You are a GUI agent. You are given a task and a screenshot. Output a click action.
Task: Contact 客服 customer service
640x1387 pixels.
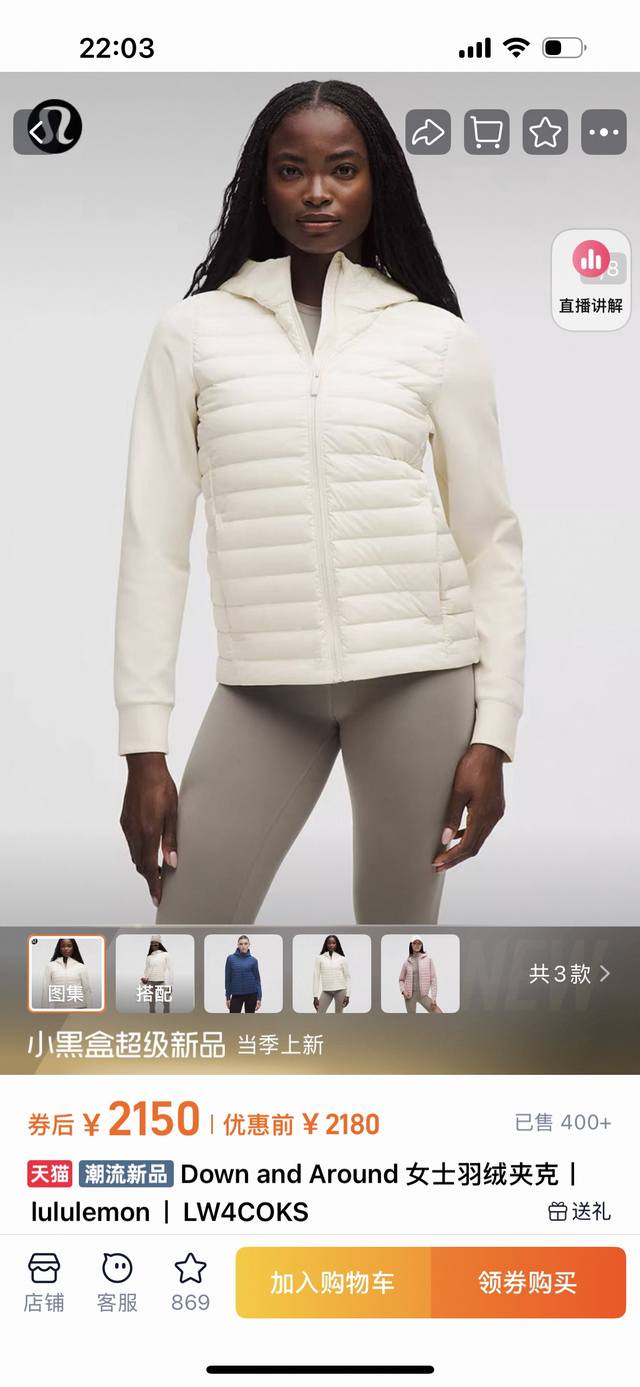(117, 1282)
